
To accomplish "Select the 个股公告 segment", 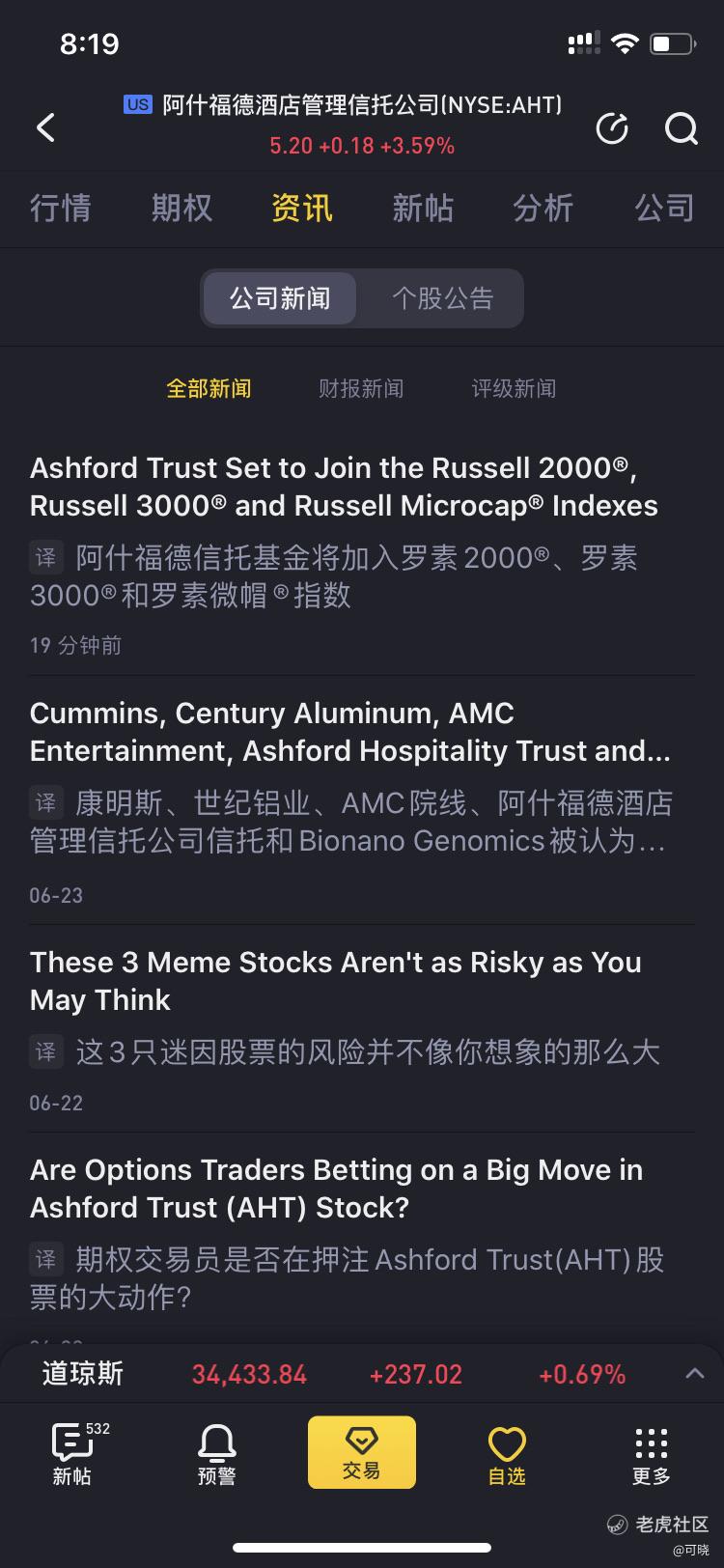I will pyautogui.click(x=442, y=298).
